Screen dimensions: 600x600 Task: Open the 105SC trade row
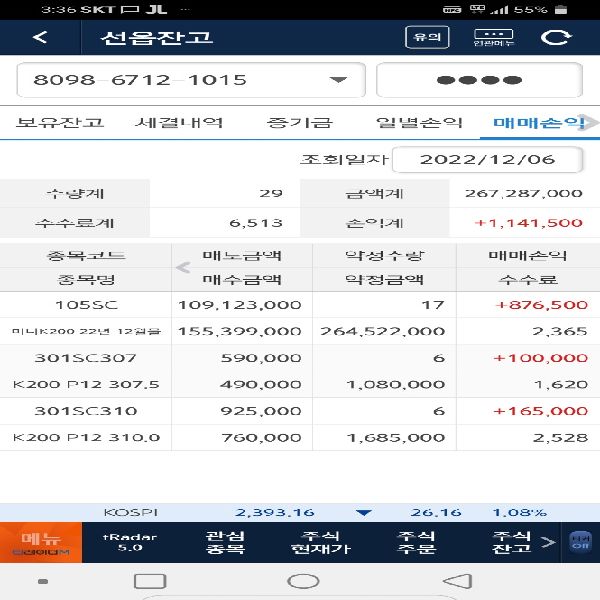(300, 318)
